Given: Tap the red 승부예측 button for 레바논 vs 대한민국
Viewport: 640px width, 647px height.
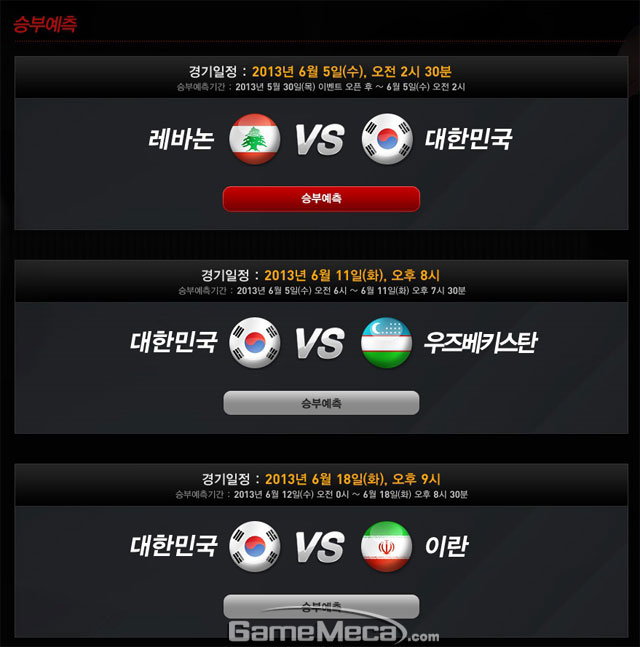Looking at the screenshot, I should click(321, 198).
